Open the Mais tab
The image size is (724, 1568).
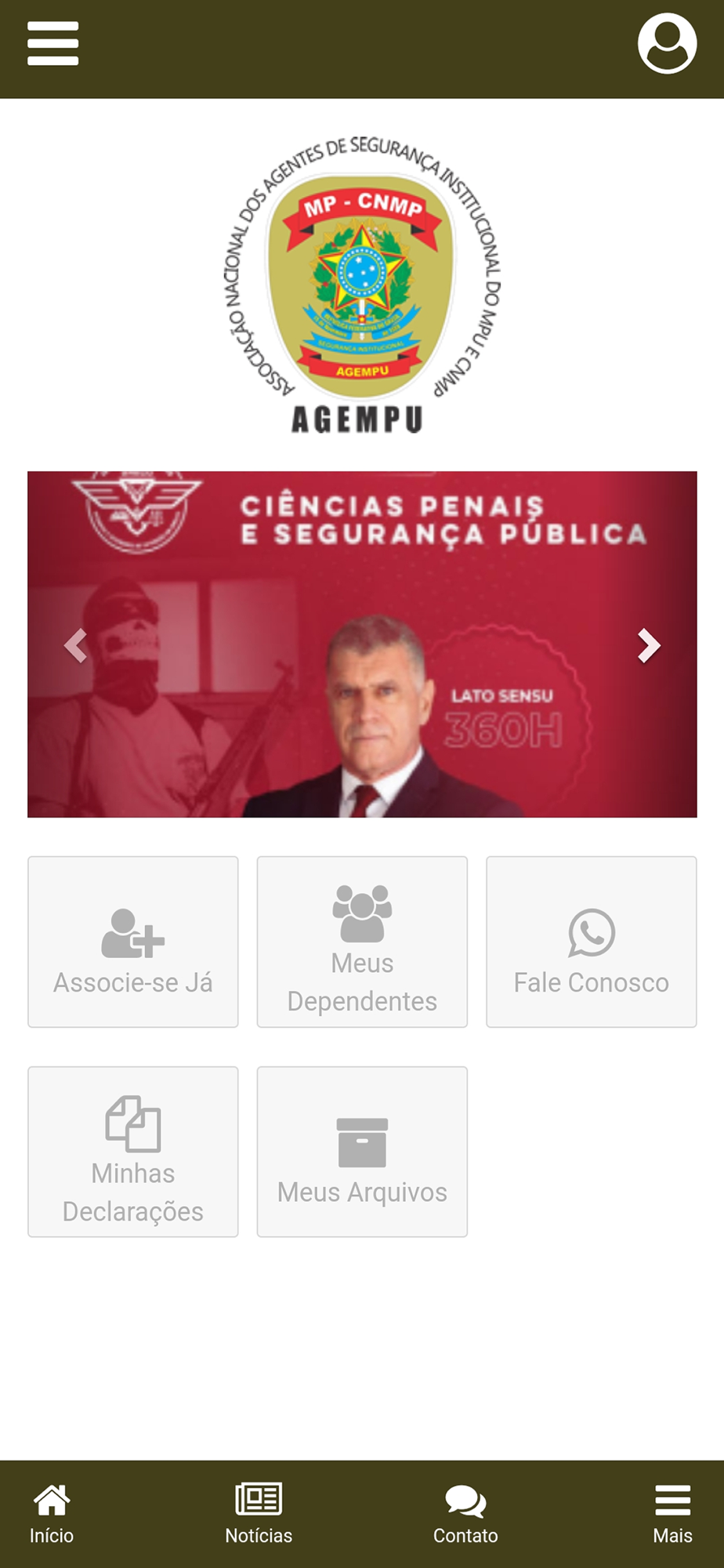672,1514
